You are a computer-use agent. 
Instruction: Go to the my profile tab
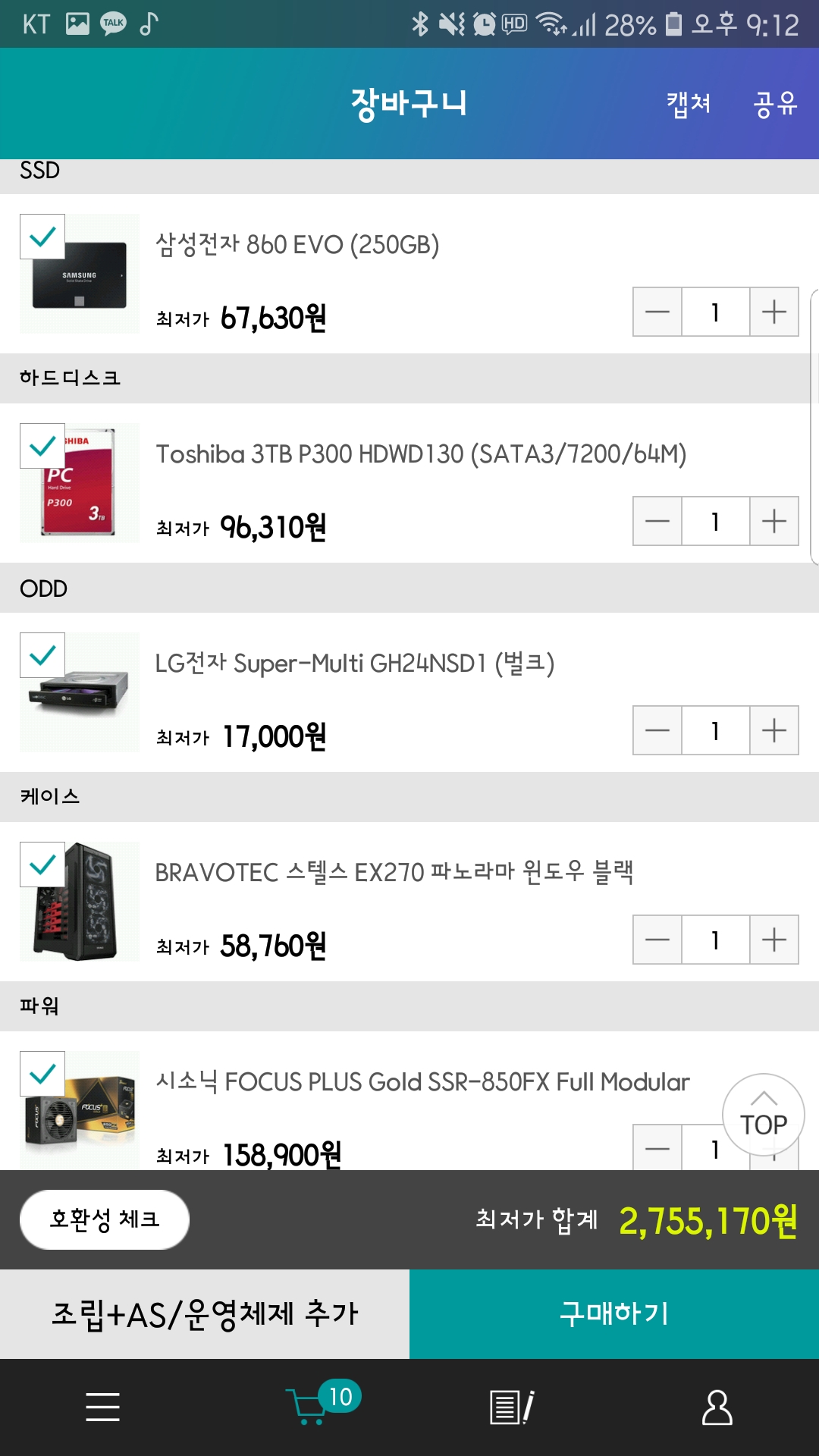tap(717, 1407)
